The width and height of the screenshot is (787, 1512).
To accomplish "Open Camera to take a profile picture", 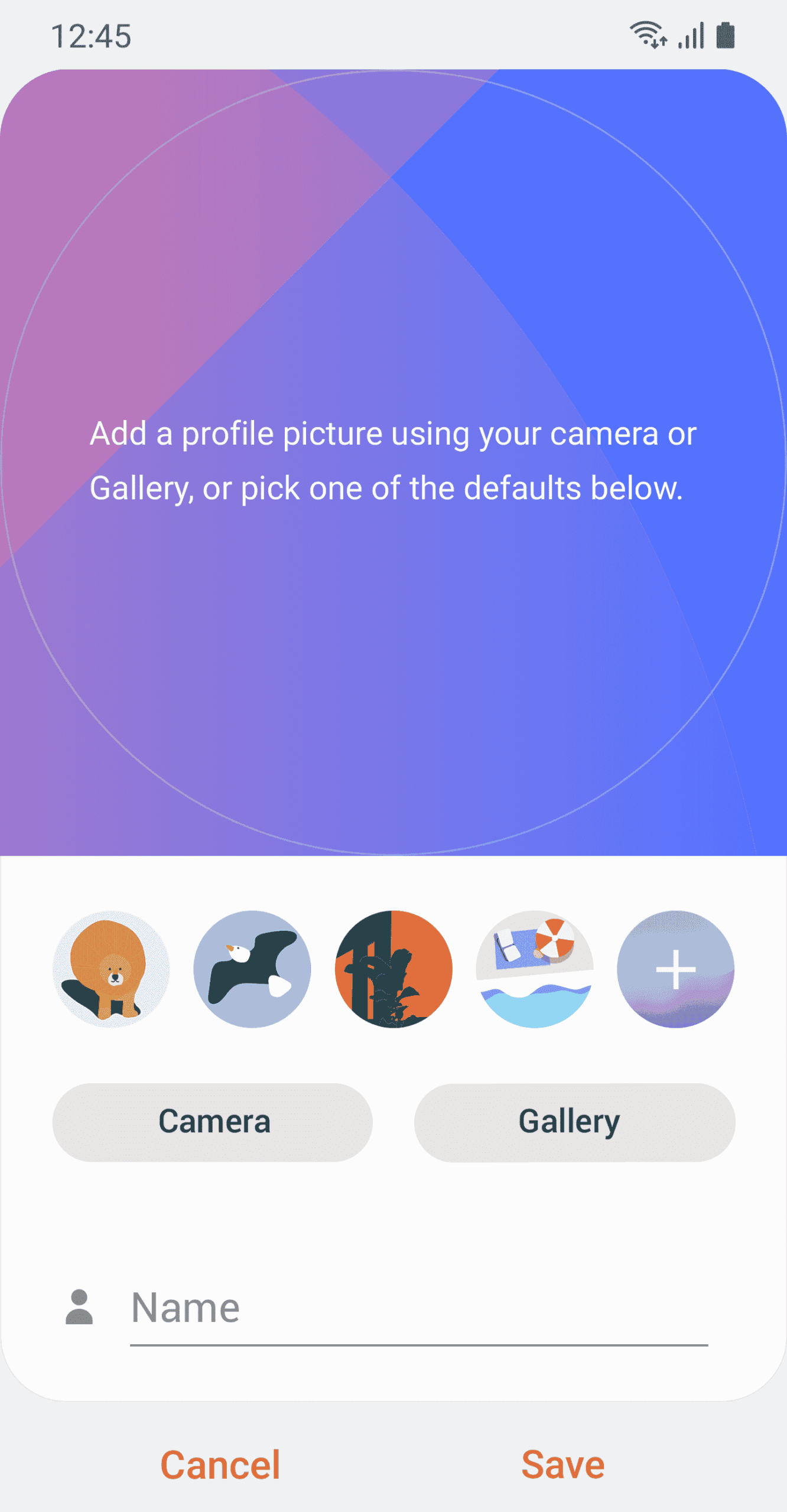I will click(x=213, y=1122).
